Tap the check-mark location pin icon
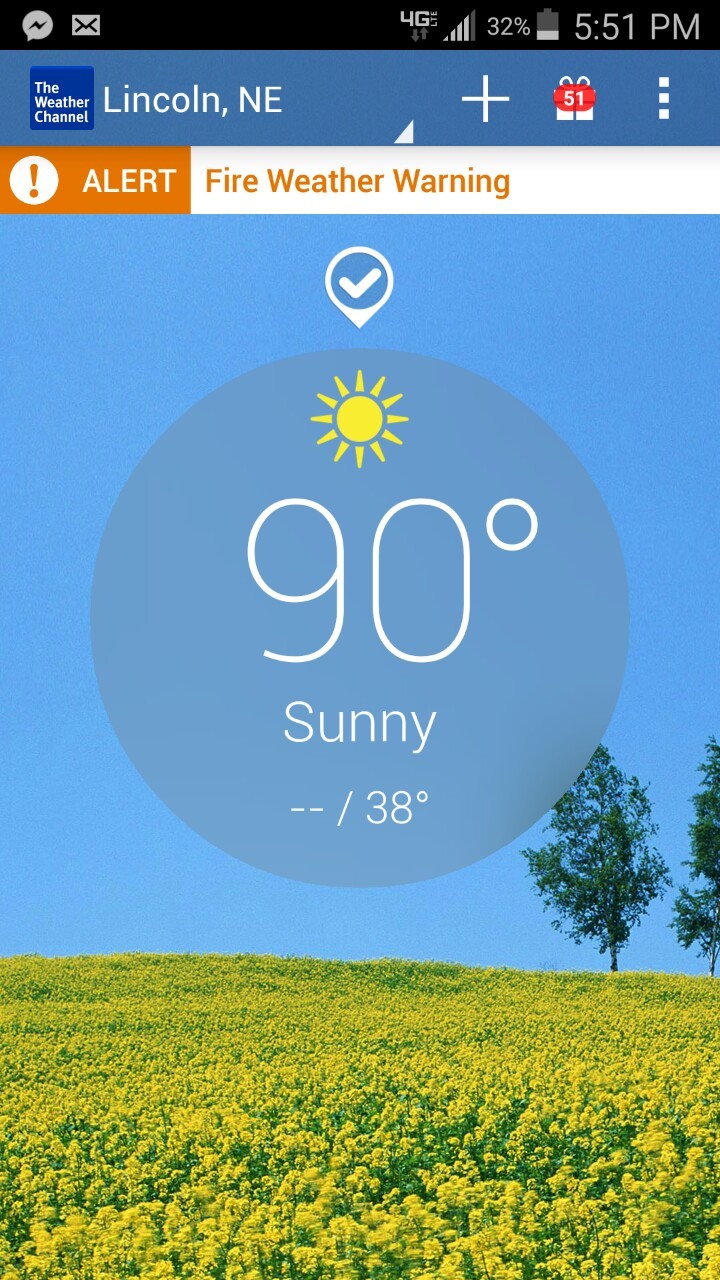 coord(359,285)
